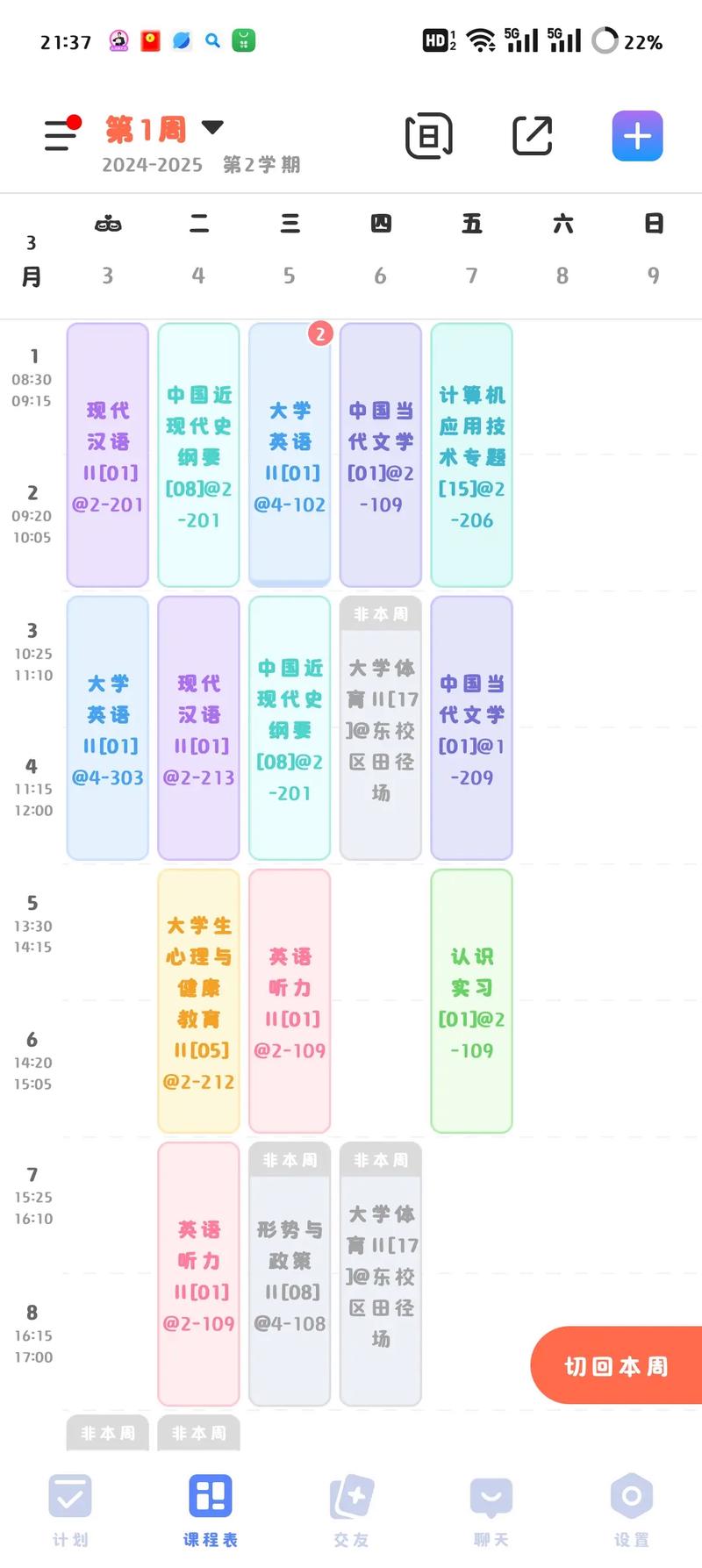Tap the Monday glasses icon in header
702x1568 pixels.
(107, 225)
